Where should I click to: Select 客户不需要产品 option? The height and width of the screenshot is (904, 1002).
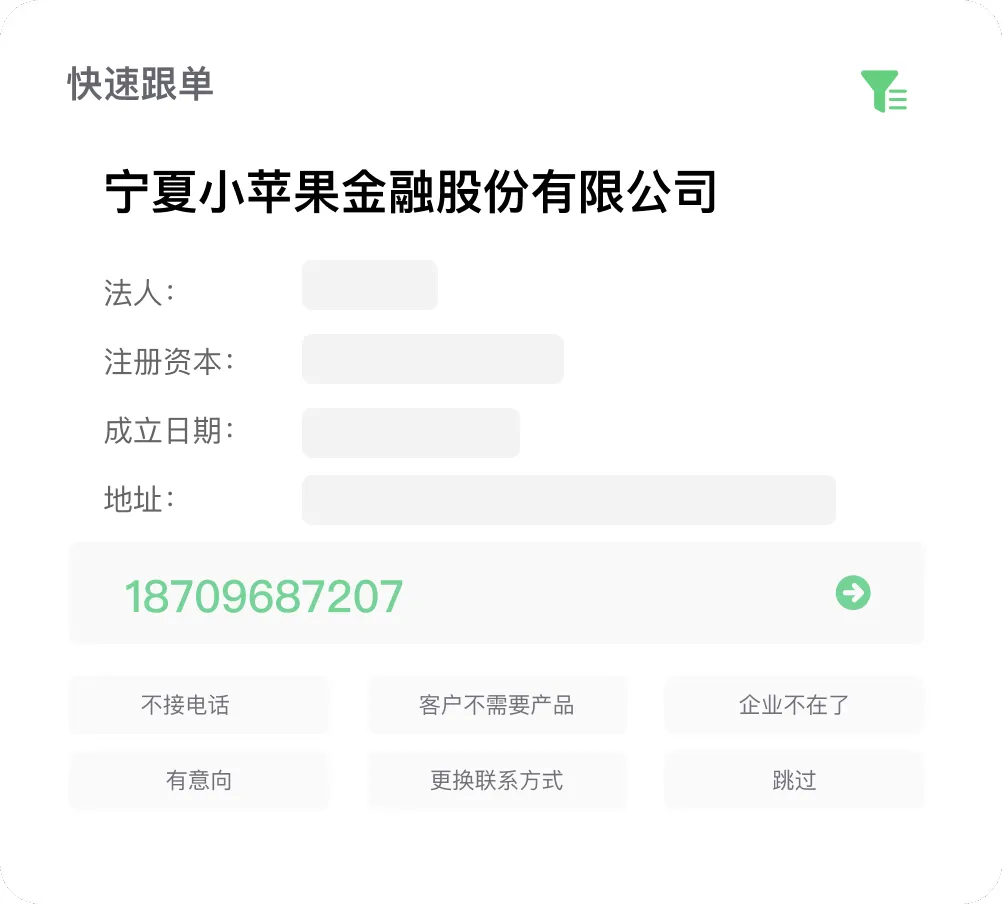[497, 705]
